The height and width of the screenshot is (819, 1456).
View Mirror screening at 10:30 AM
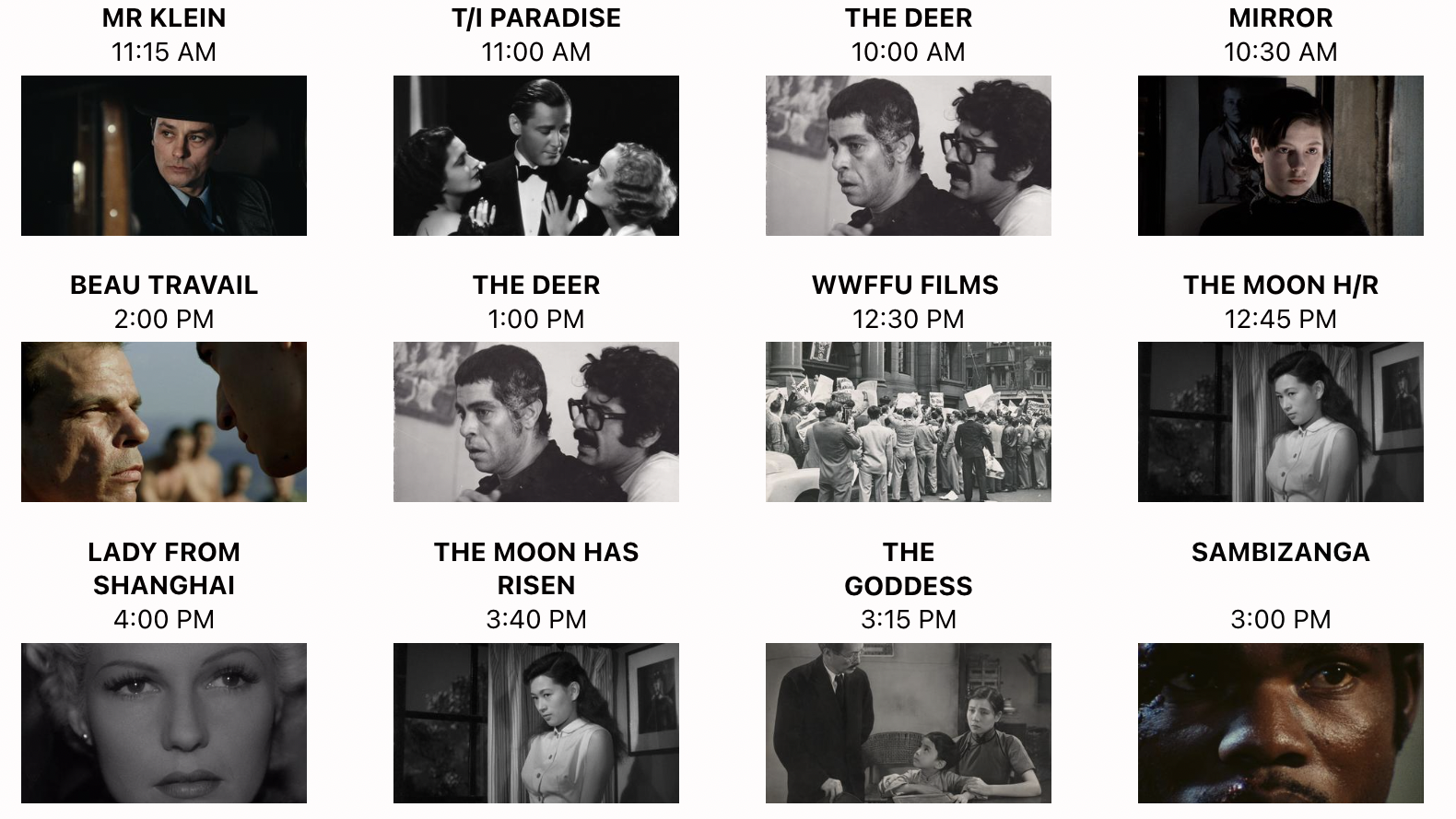pyautogui.click(x=1281, y=155)
